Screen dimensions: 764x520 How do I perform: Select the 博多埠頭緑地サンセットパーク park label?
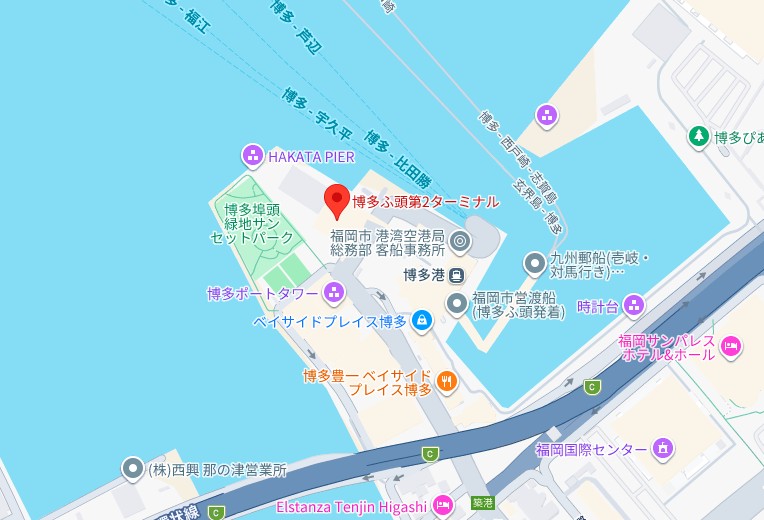pos(252,224)
